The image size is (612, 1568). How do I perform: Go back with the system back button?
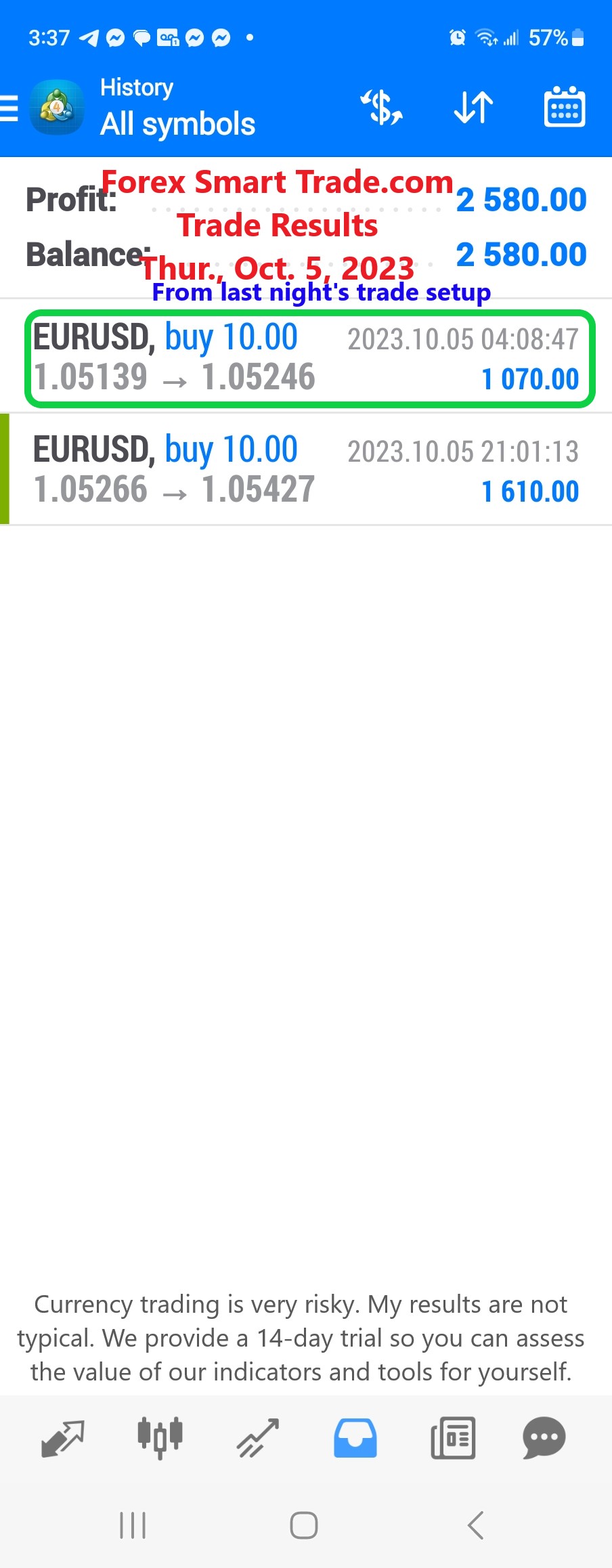476,1525
